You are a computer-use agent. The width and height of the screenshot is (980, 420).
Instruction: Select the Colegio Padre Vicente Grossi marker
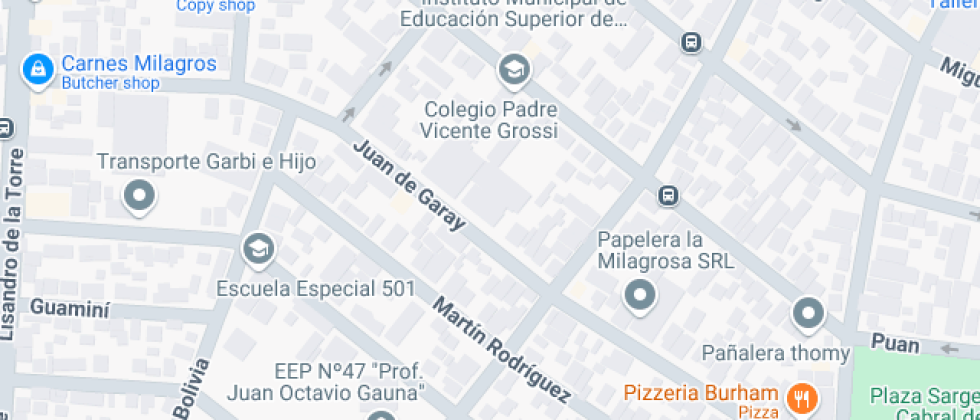[x=514, y=69]
